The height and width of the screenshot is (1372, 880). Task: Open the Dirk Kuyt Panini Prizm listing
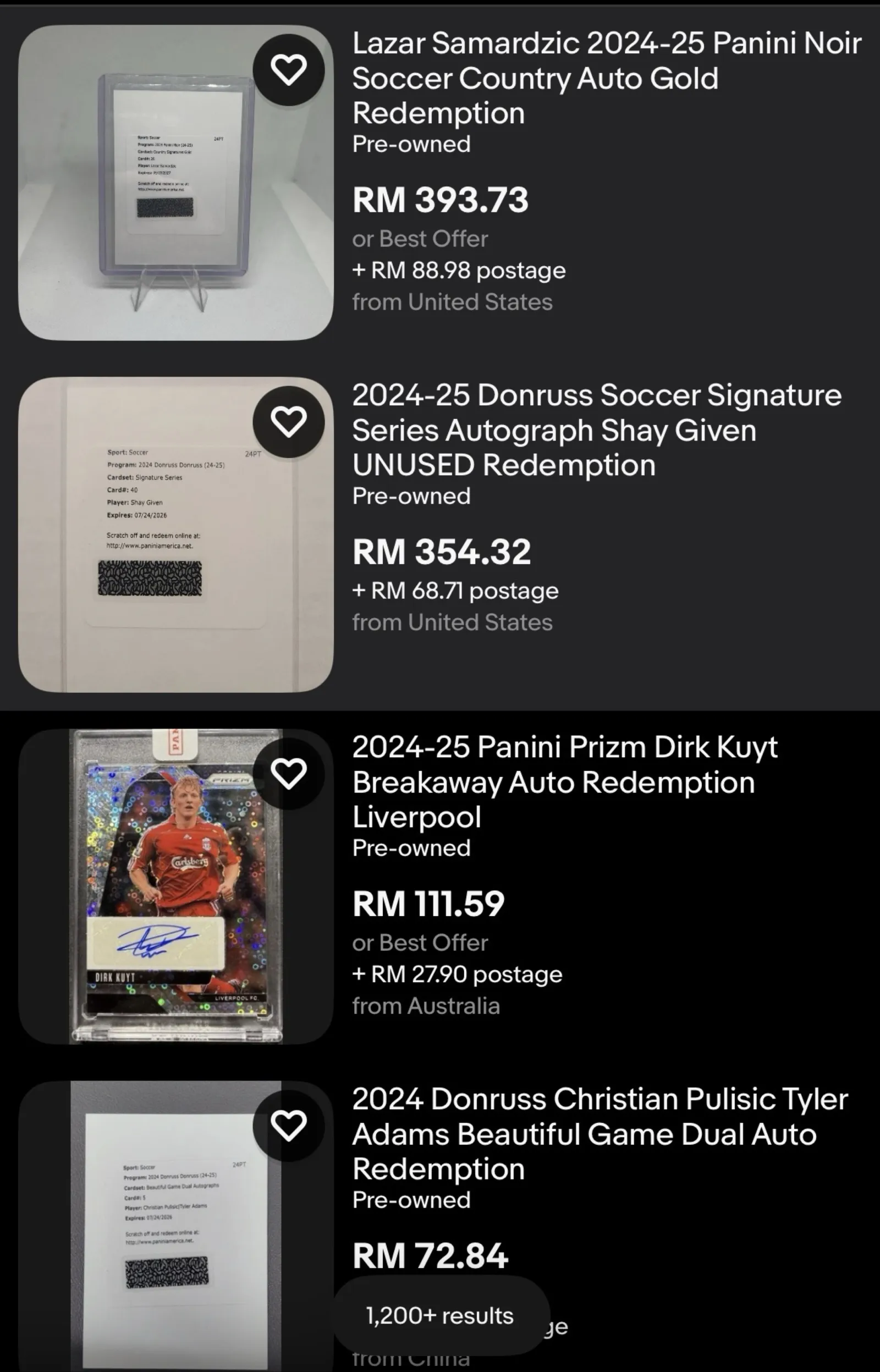click(x=564, y=781)
